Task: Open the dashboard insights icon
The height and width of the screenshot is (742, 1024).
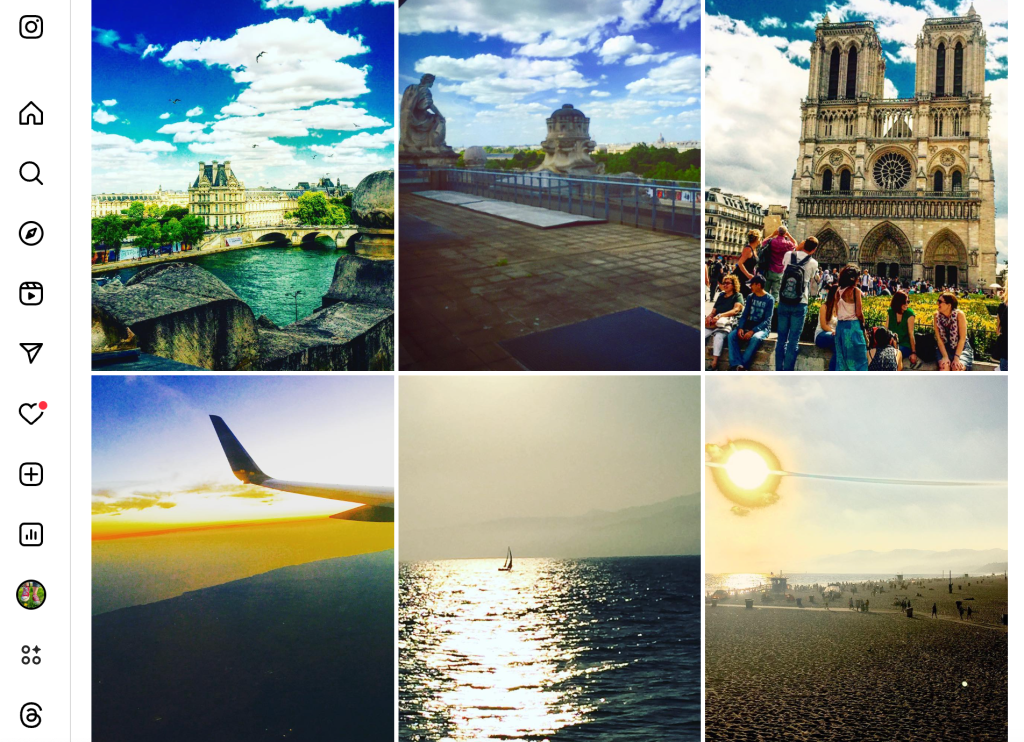Action: pos(31,534)
